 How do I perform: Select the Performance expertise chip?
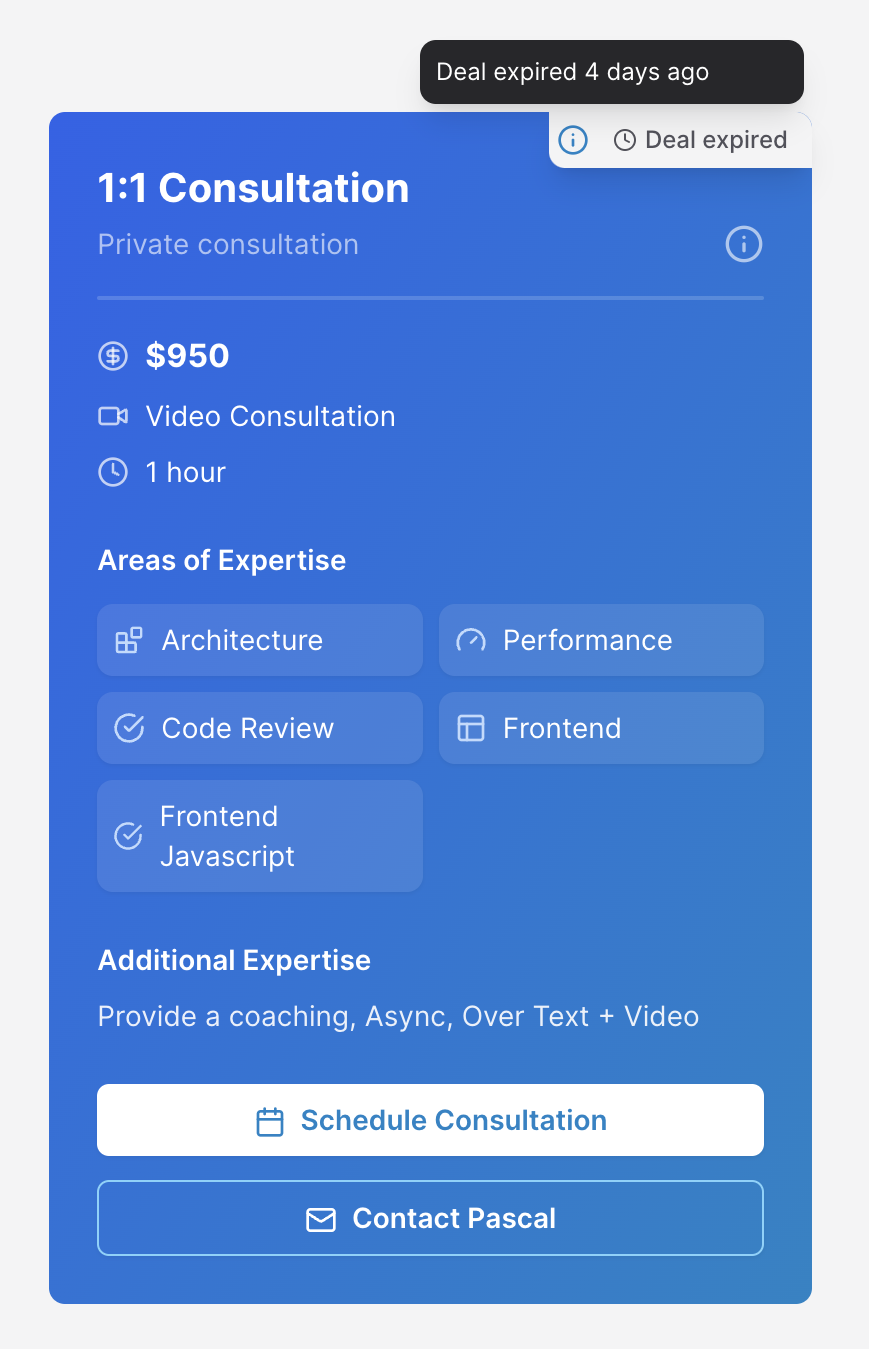[601, 640]
